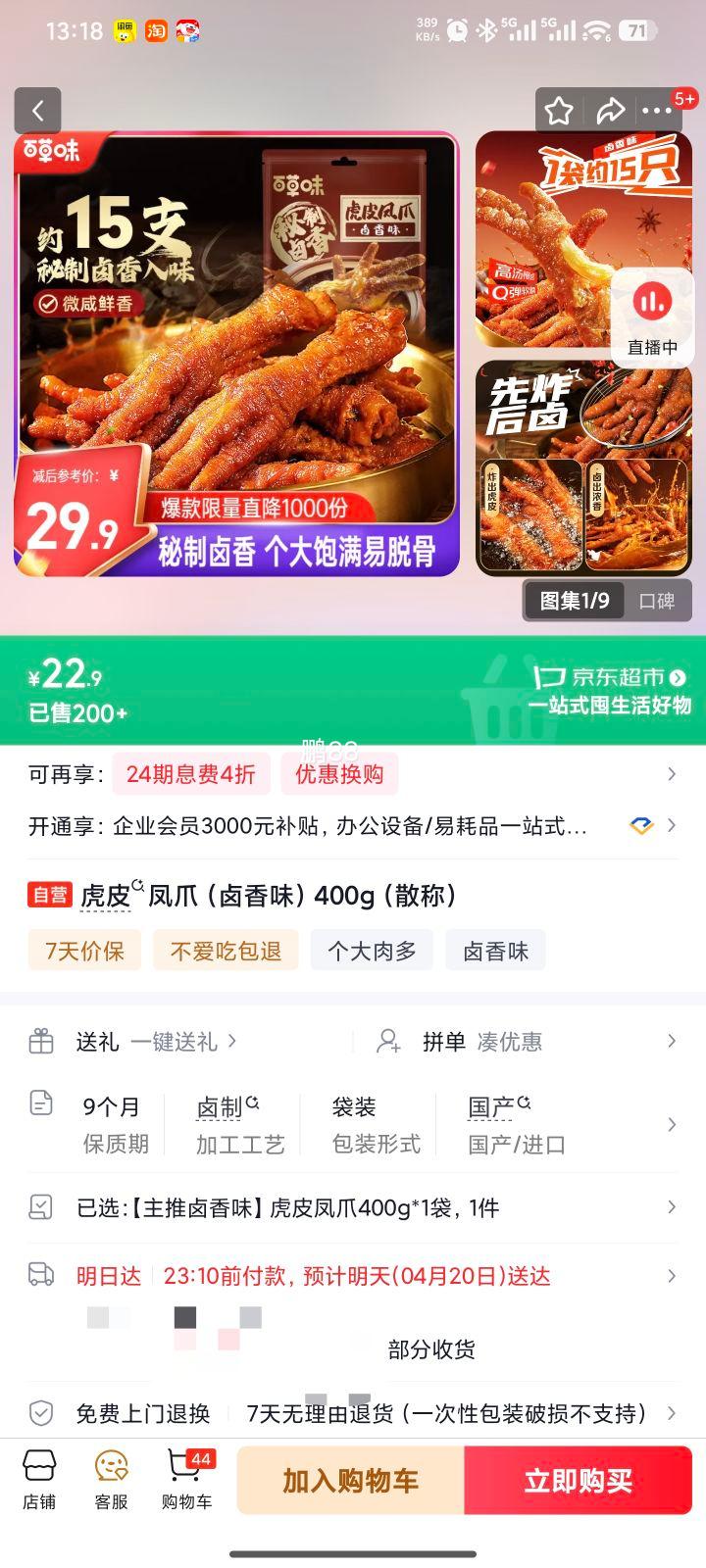Toggle the 不爱吃包退 guarantee tag
This screenshot has height=1568, width=706.
225,950
